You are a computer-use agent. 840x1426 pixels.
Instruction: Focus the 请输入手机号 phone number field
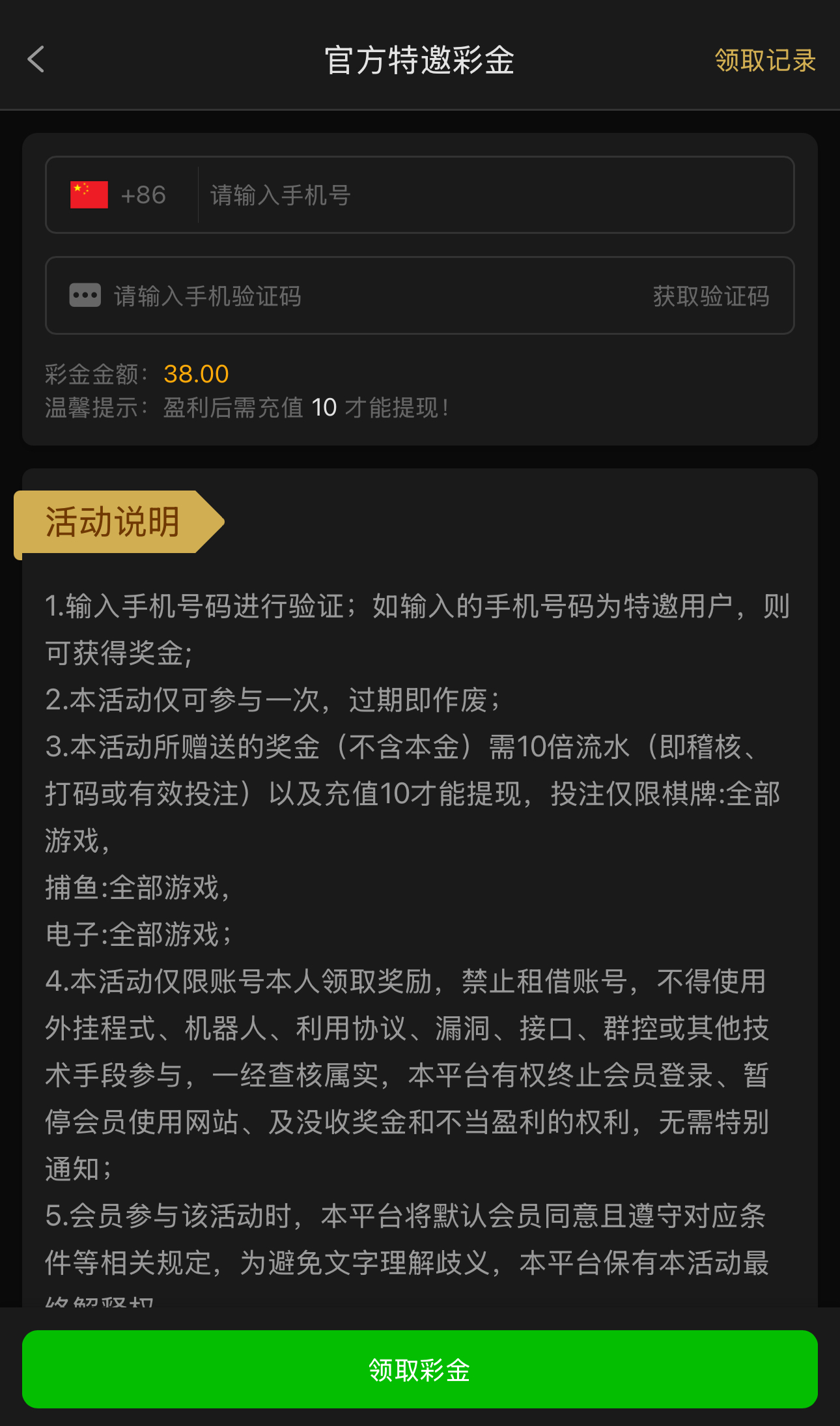(x=495, y=195)
